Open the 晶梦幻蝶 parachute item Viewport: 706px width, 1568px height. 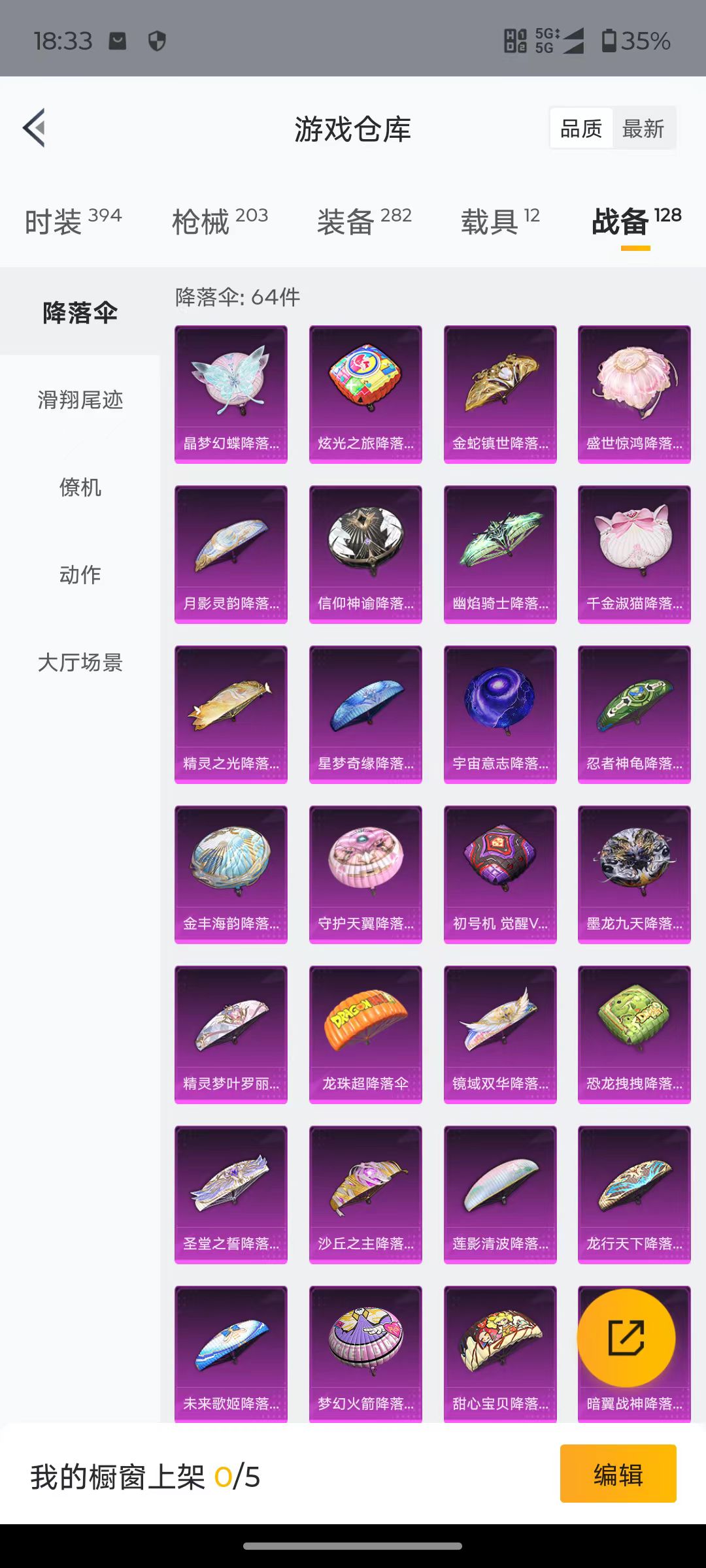pos(231,394)
